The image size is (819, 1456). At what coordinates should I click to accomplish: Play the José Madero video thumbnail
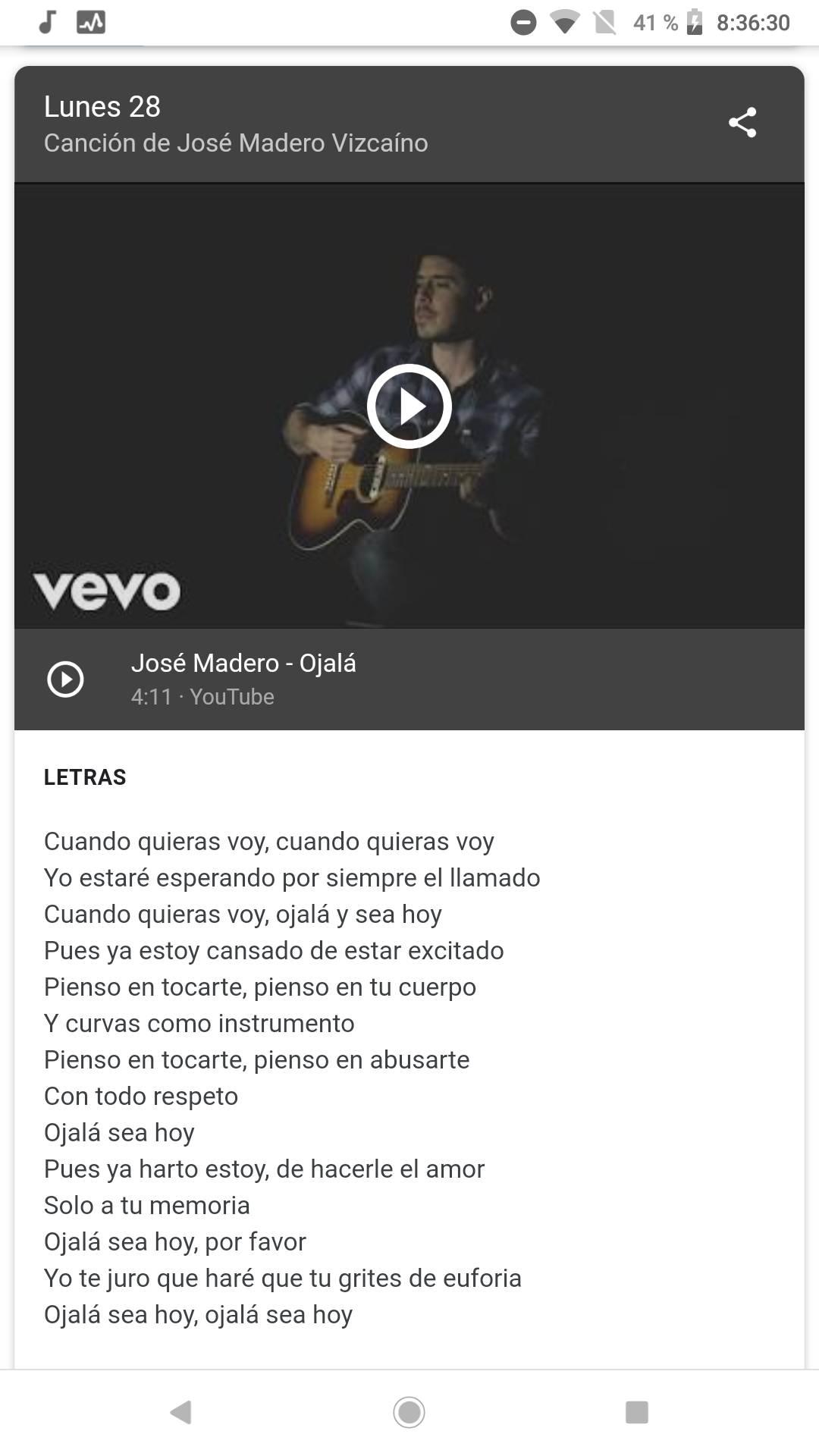pyautogui.click(x=409, y=406)
